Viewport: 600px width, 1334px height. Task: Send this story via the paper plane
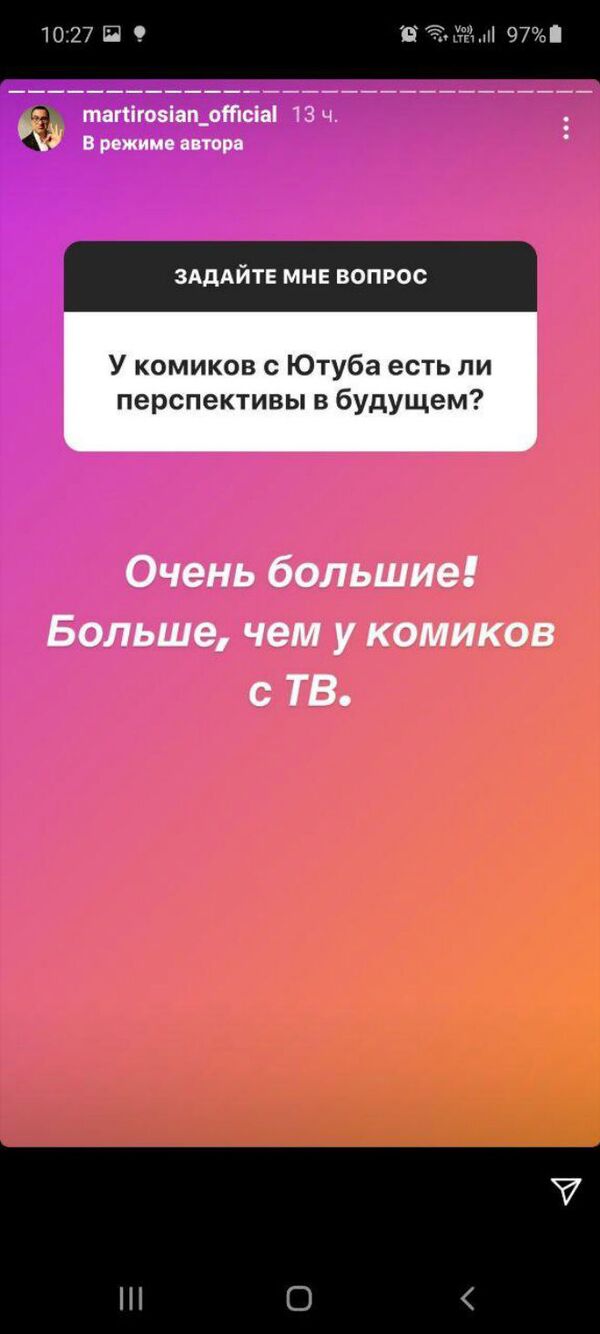[566, 1190]
